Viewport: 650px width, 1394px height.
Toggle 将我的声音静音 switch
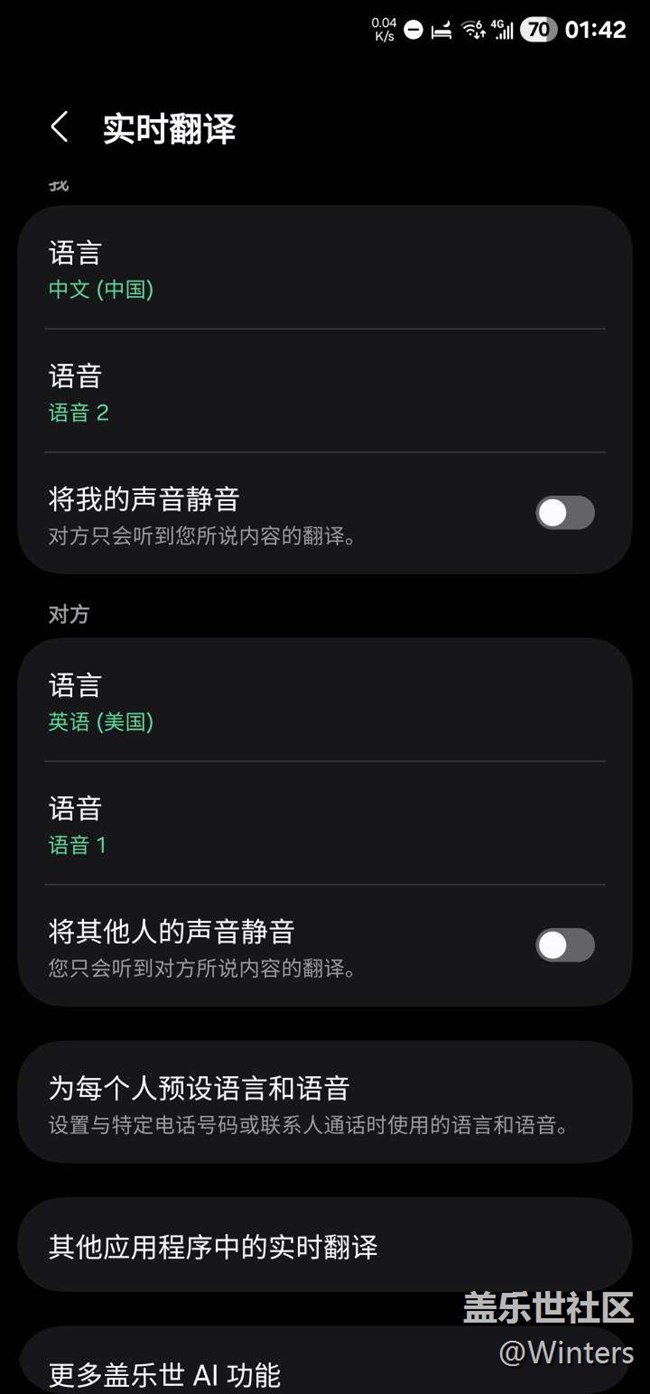click(x=564, y=513)
